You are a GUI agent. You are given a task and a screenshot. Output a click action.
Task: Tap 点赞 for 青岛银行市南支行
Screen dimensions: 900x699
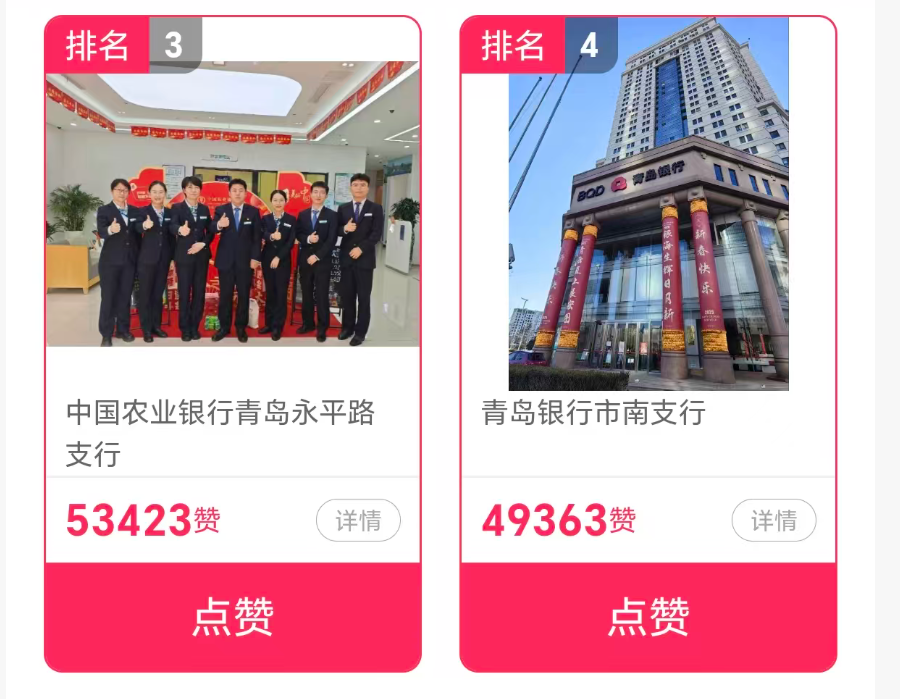pos(648,616)
